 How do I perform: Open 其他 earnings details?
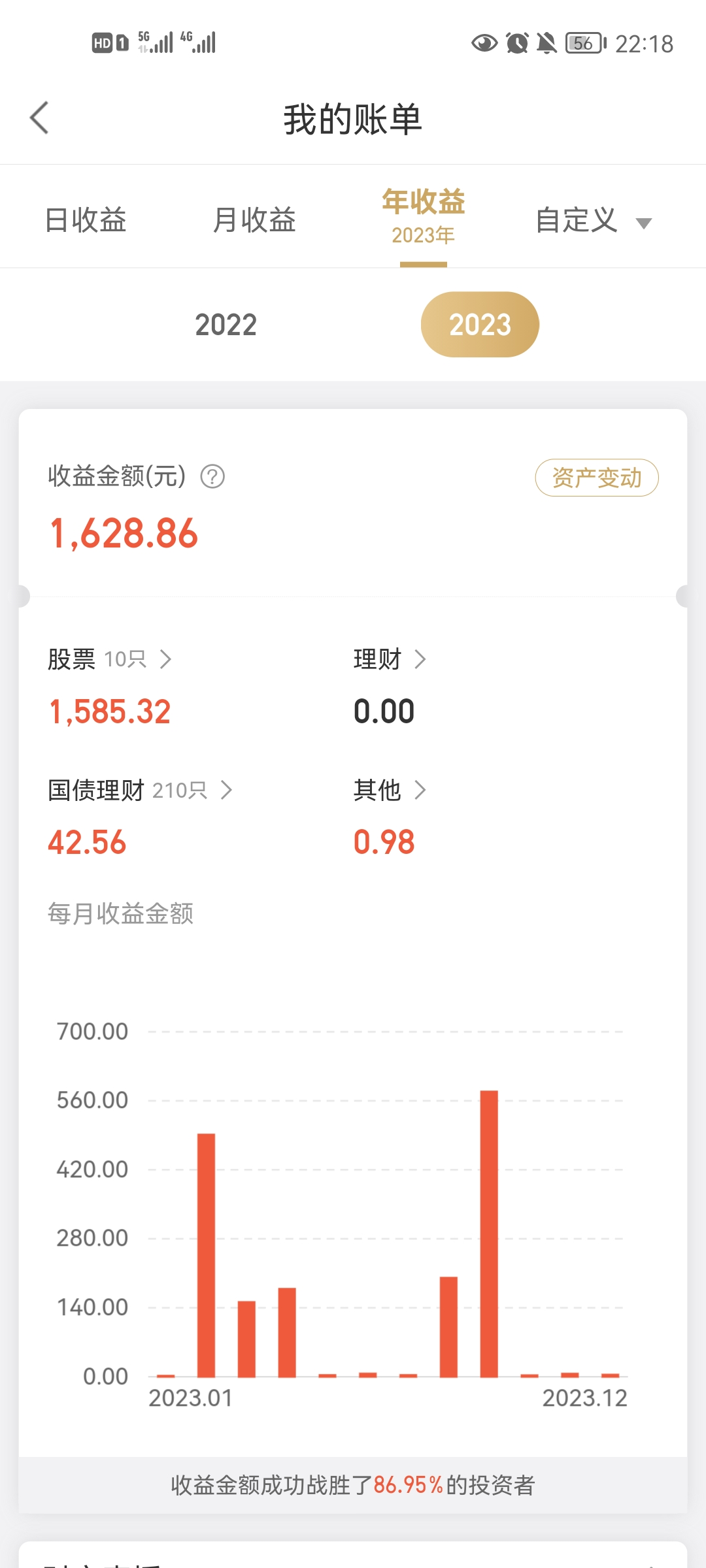click(x=390, y=791)
